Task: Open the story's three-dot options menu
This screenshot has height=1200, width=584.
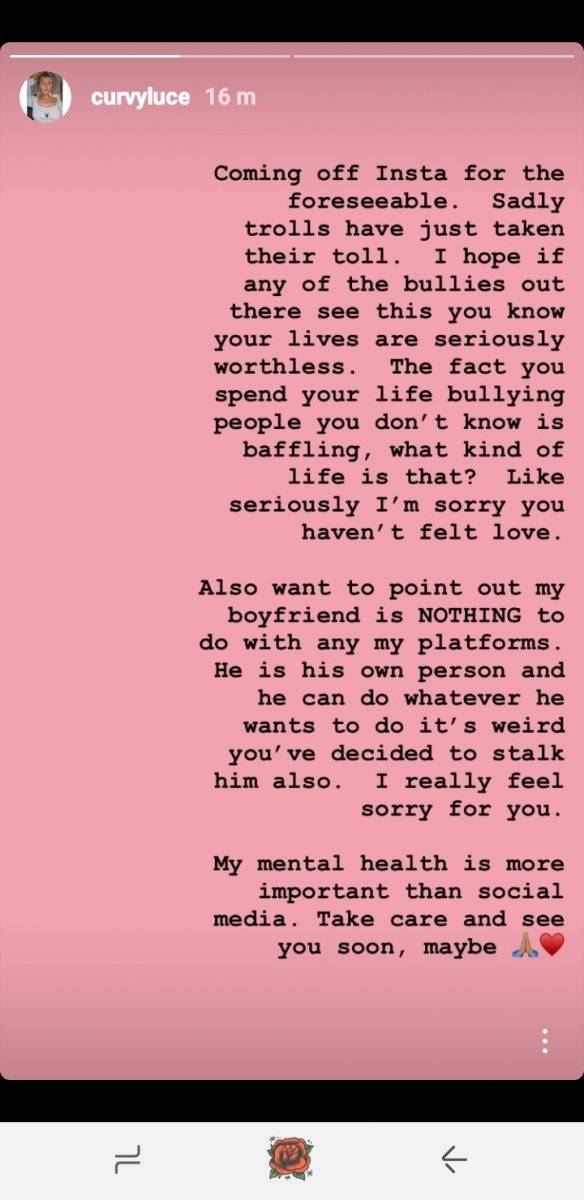Action: (x=545, y=1040)
